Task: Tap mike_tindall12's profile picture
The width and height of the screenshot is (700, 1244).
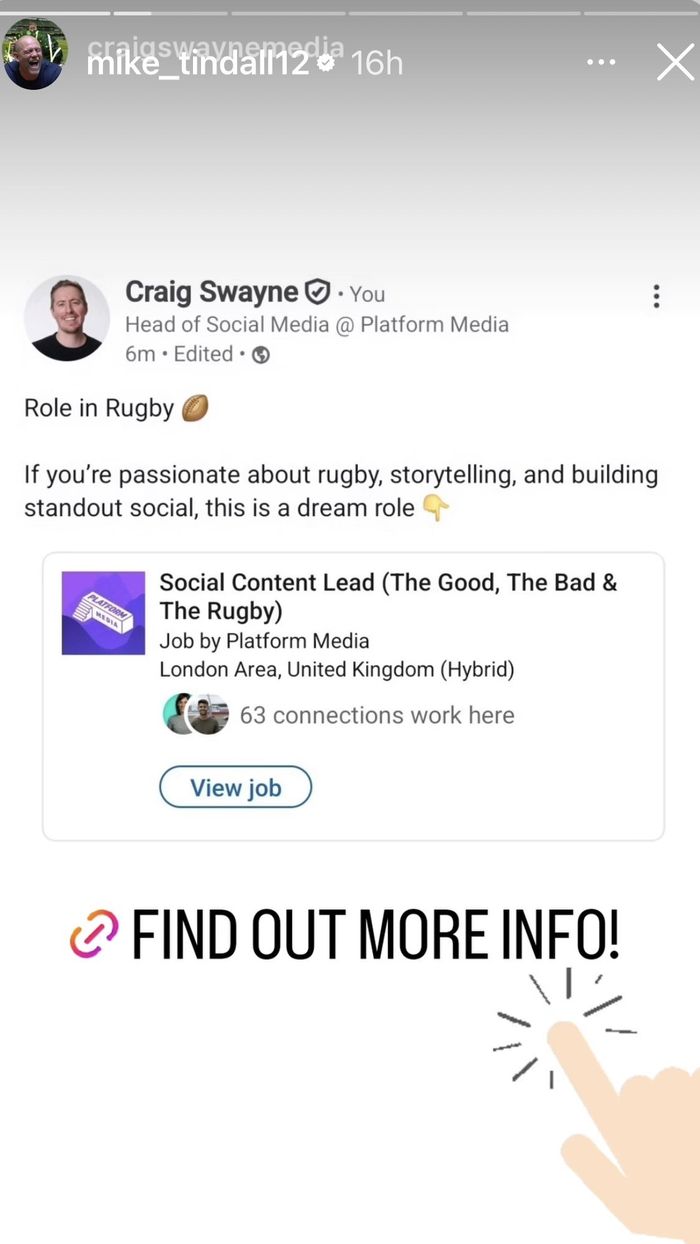Action: coord(34,54)
